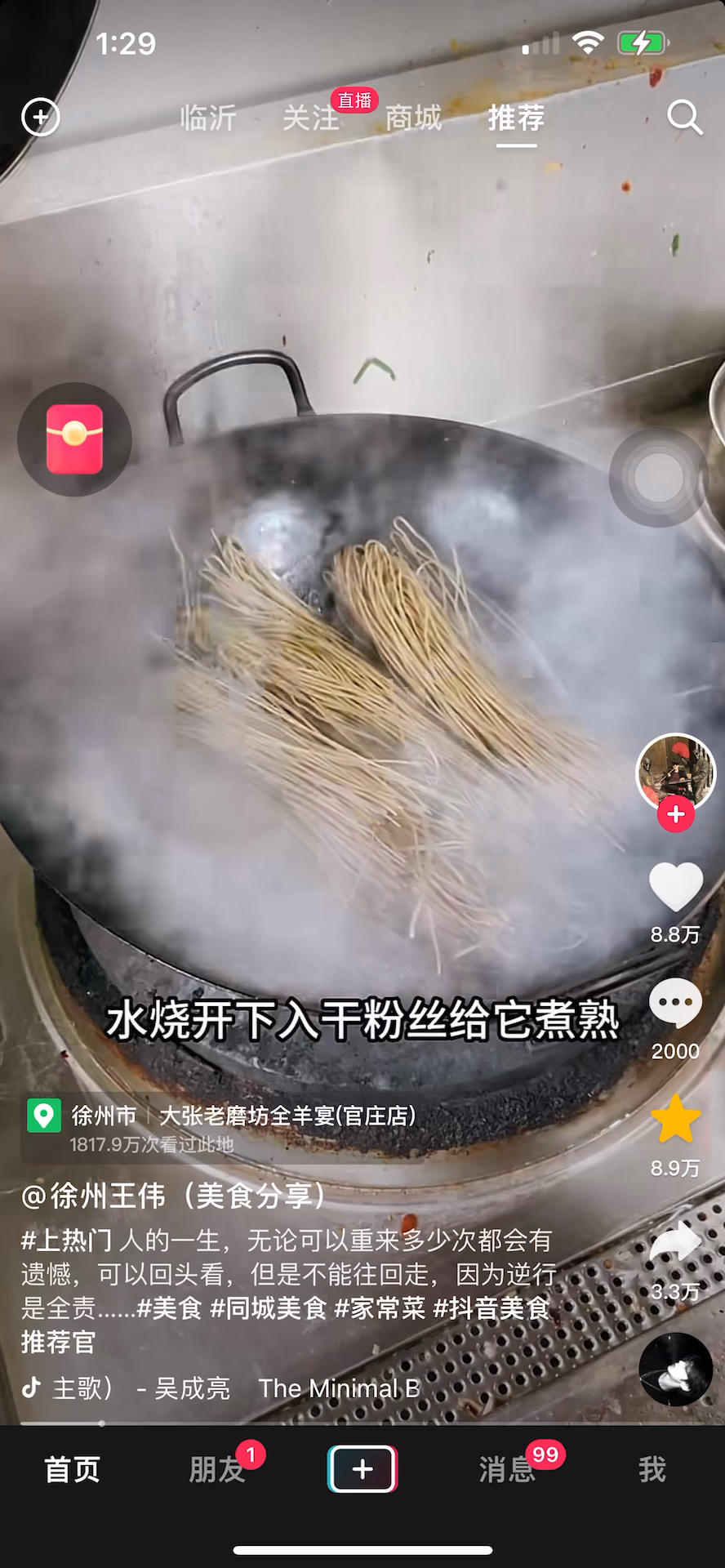Screen dimensions: 725x1568
Task: Select the 推荐 tab
Action: (516, 118)
